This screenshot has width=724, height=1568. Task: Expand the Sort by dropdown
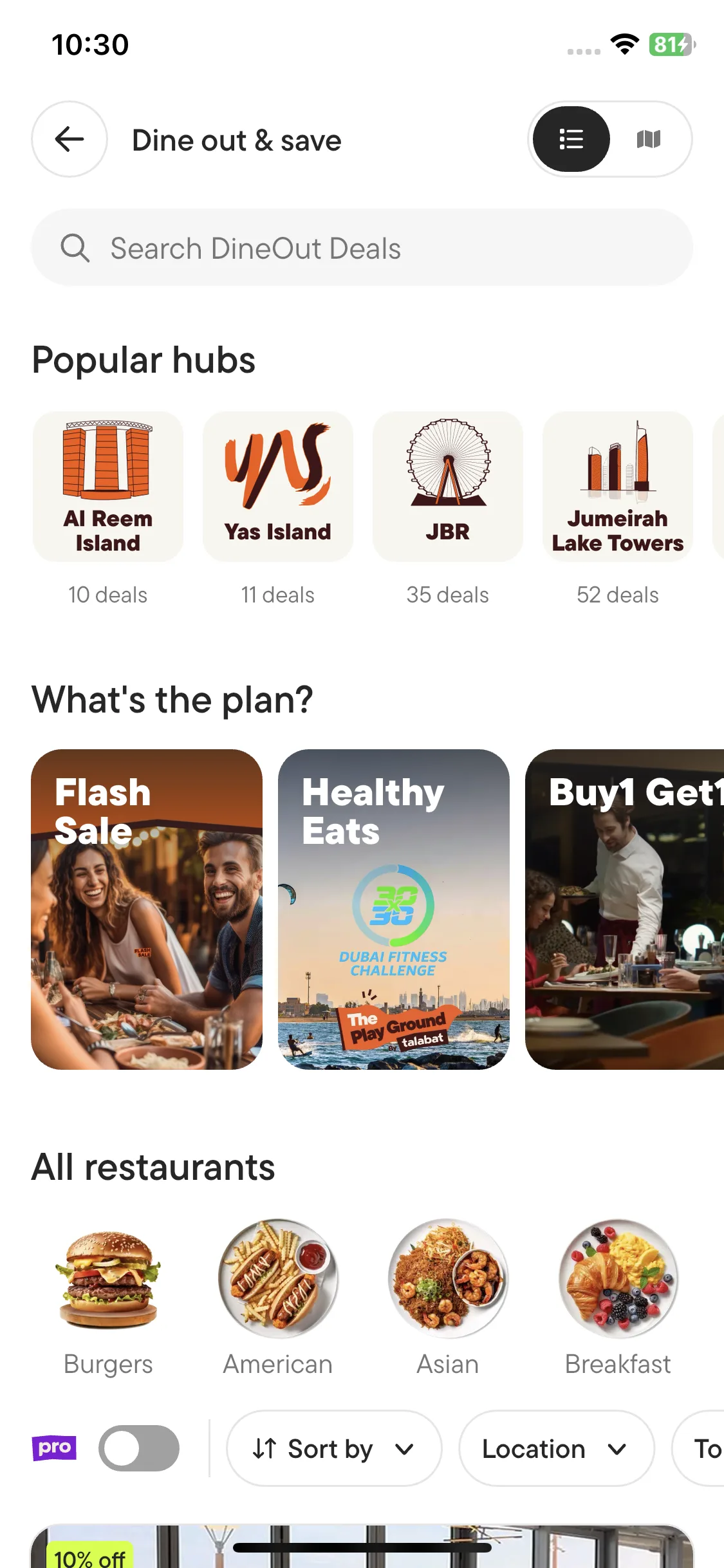[x=334, y=1448]
